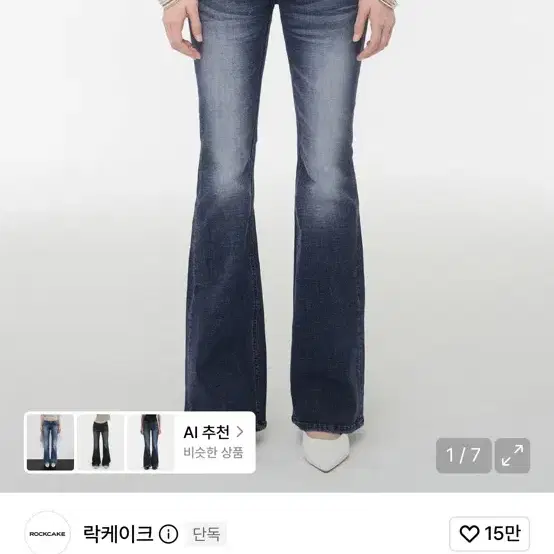Tap the ROCKCAKE brand logo avatar
The height and width of the screenshot is (554, 554).
tap(47, 534)
